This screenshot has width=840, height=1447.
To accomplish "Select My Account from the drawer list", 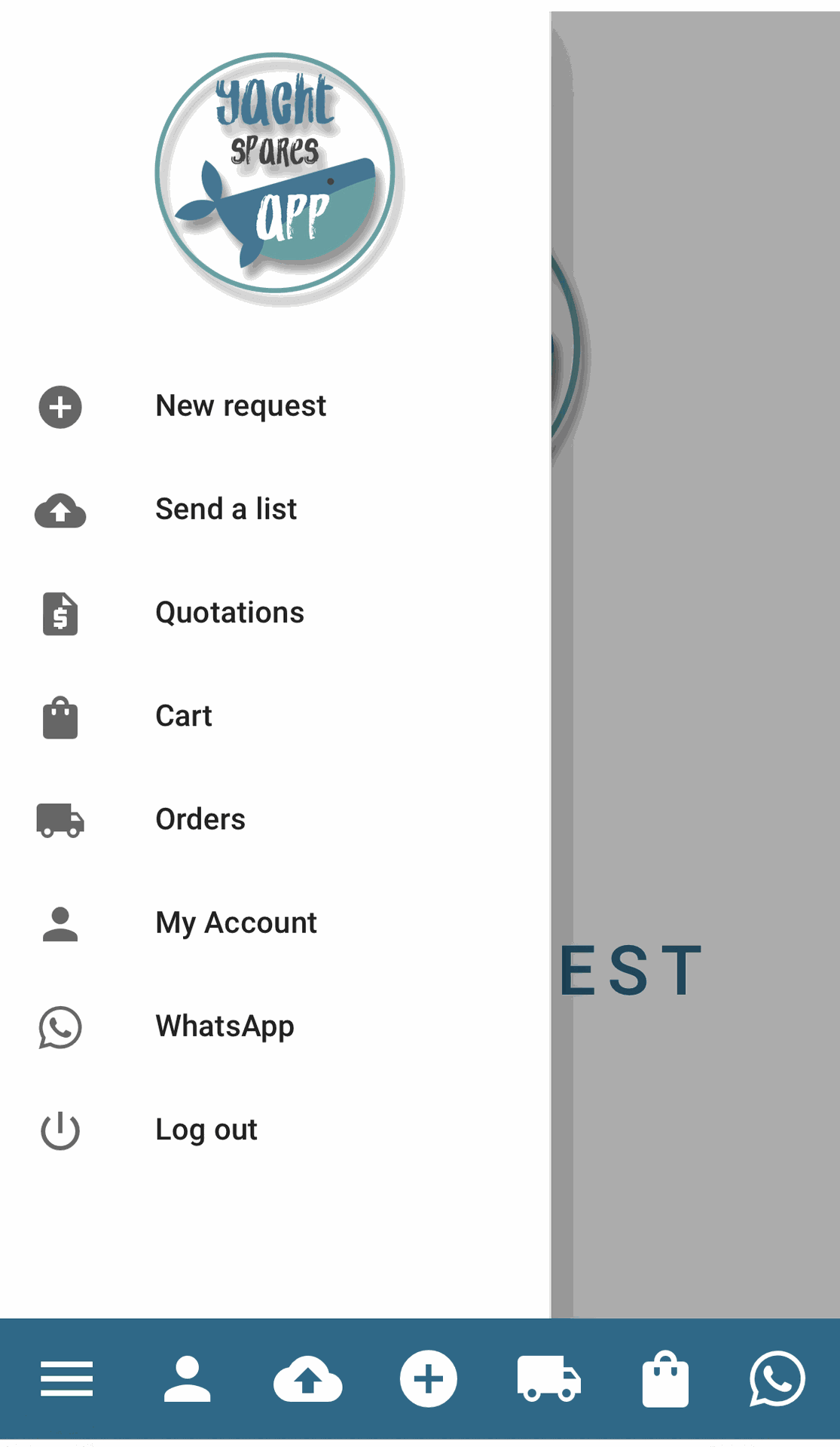I will click(x=236, y=922).
